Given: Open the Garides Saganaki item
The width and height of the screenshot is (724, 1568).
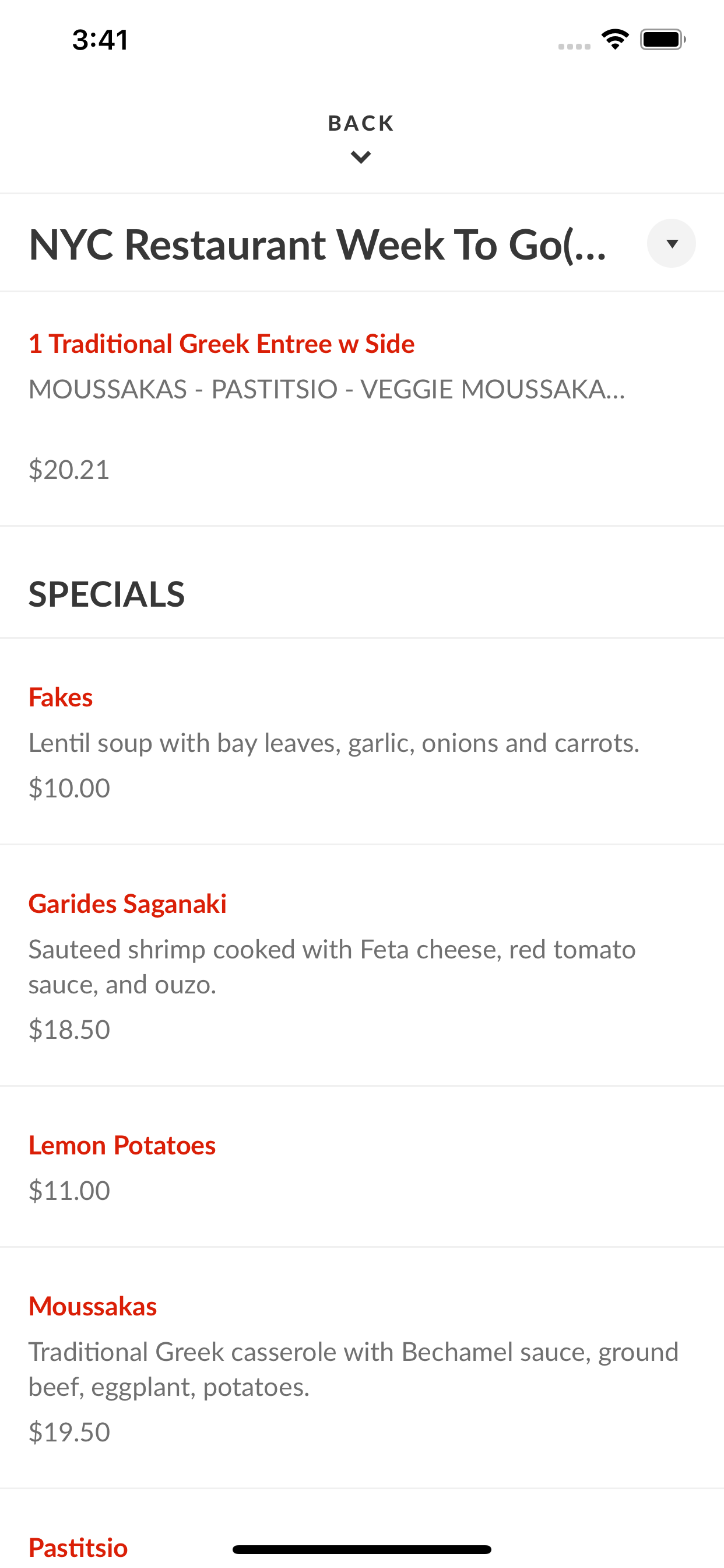Looking at the screenshot, I should tap(362, 965).
